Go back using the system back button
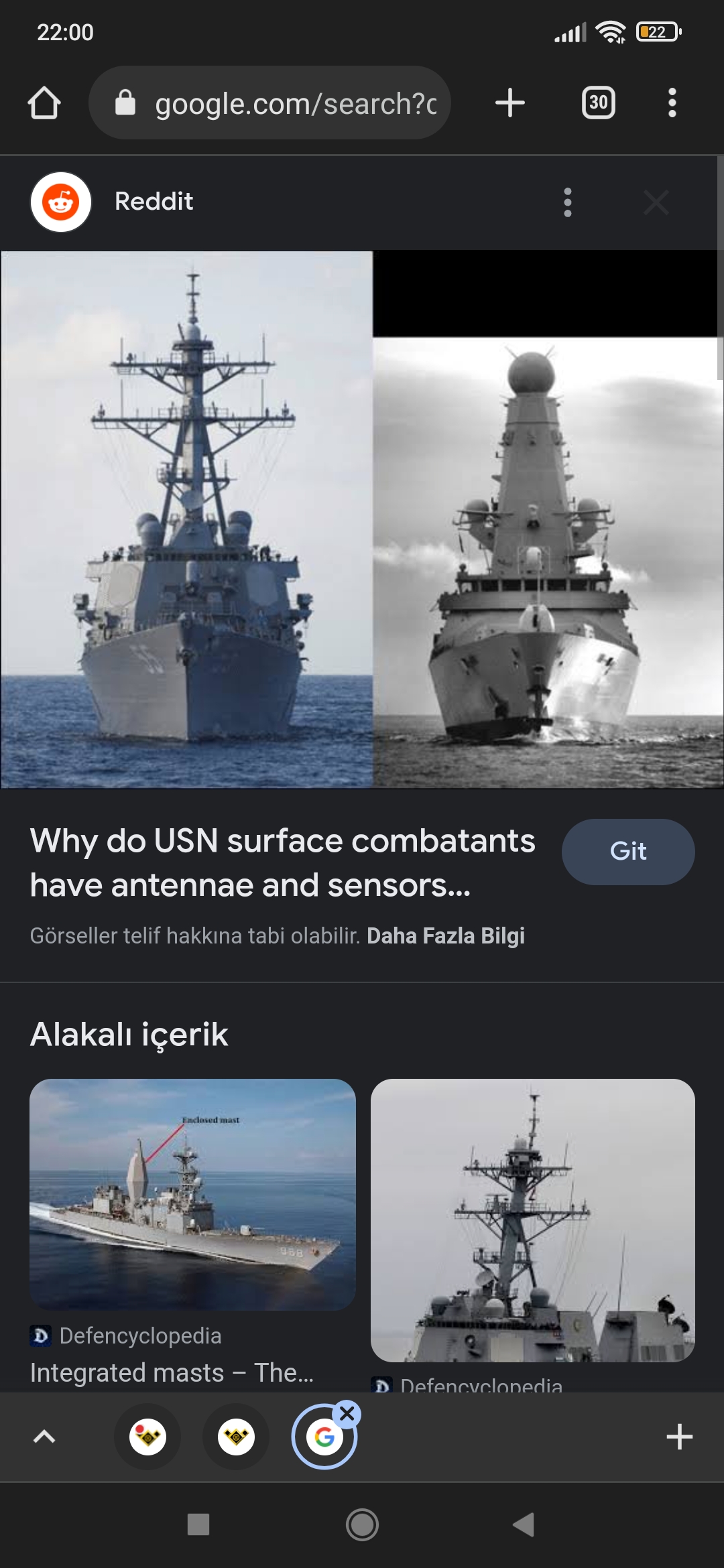724x1568 pixels. tap(524, 1524)
